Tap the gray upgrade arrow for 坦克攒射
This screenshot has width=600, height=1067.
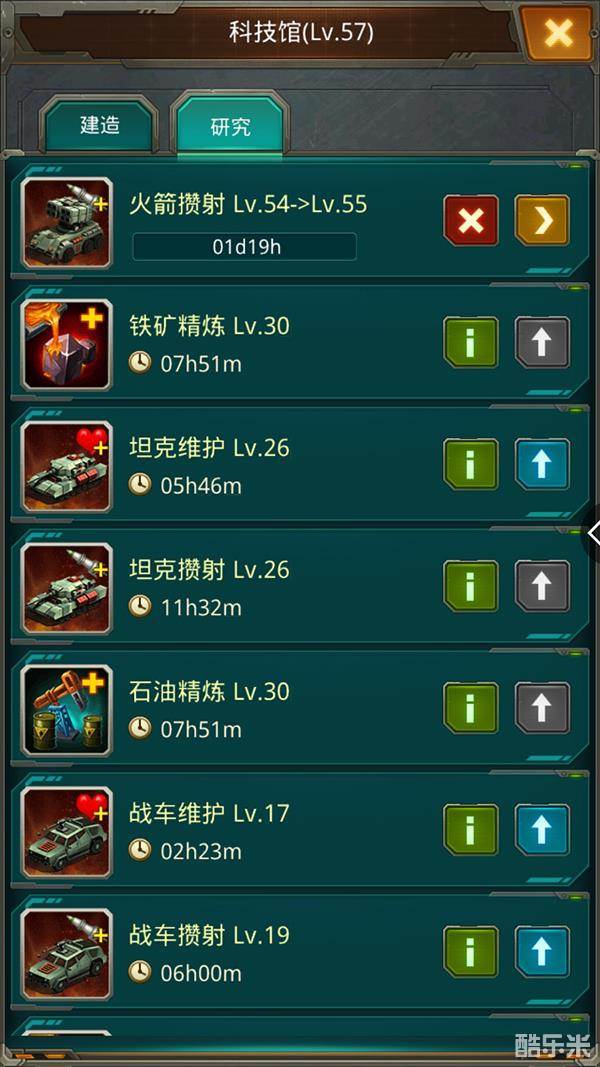point(542,587)
